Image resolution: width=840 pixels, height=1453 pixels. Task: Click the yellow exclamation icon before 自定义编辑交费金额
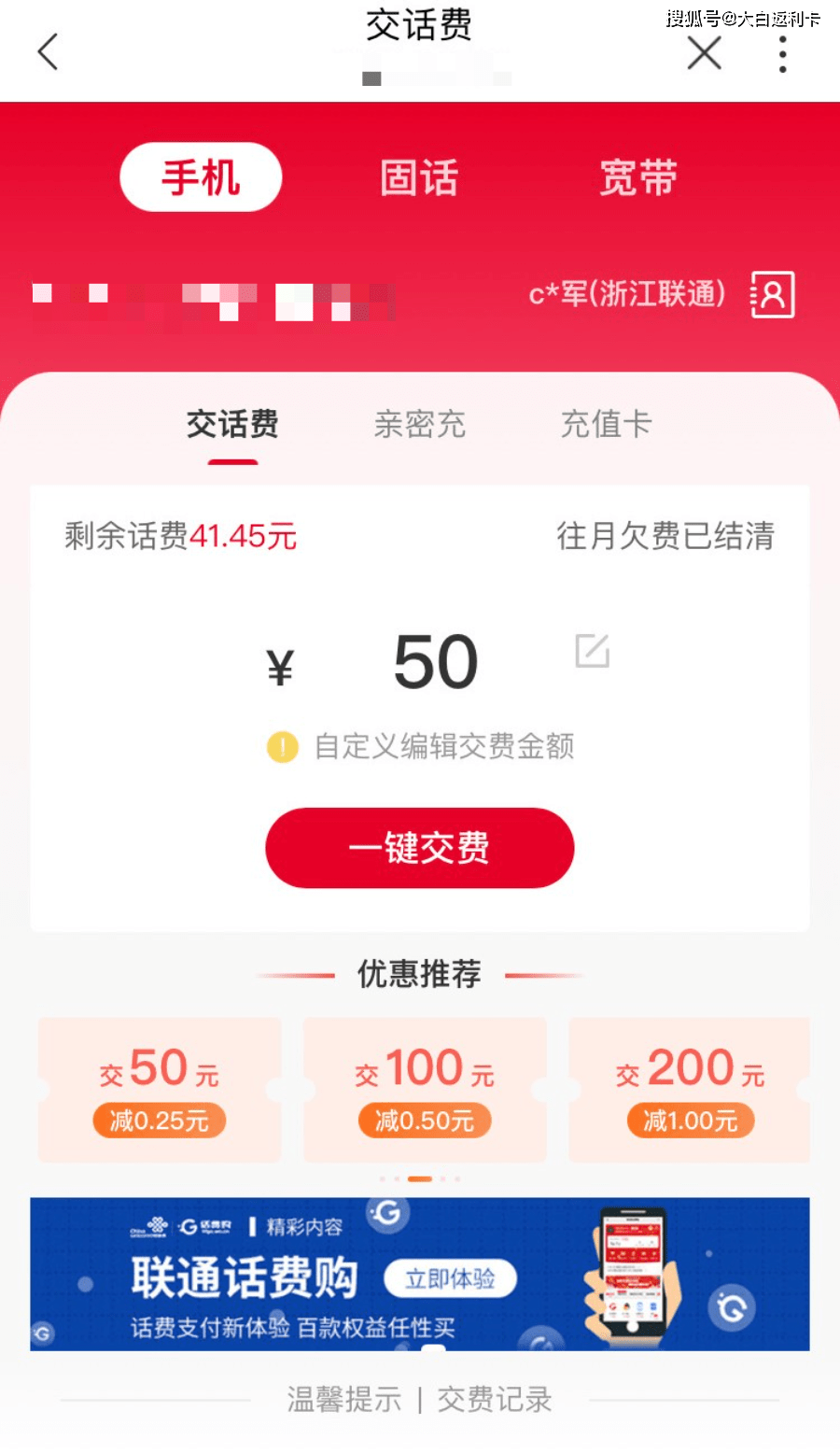click(x=282, y=747)
